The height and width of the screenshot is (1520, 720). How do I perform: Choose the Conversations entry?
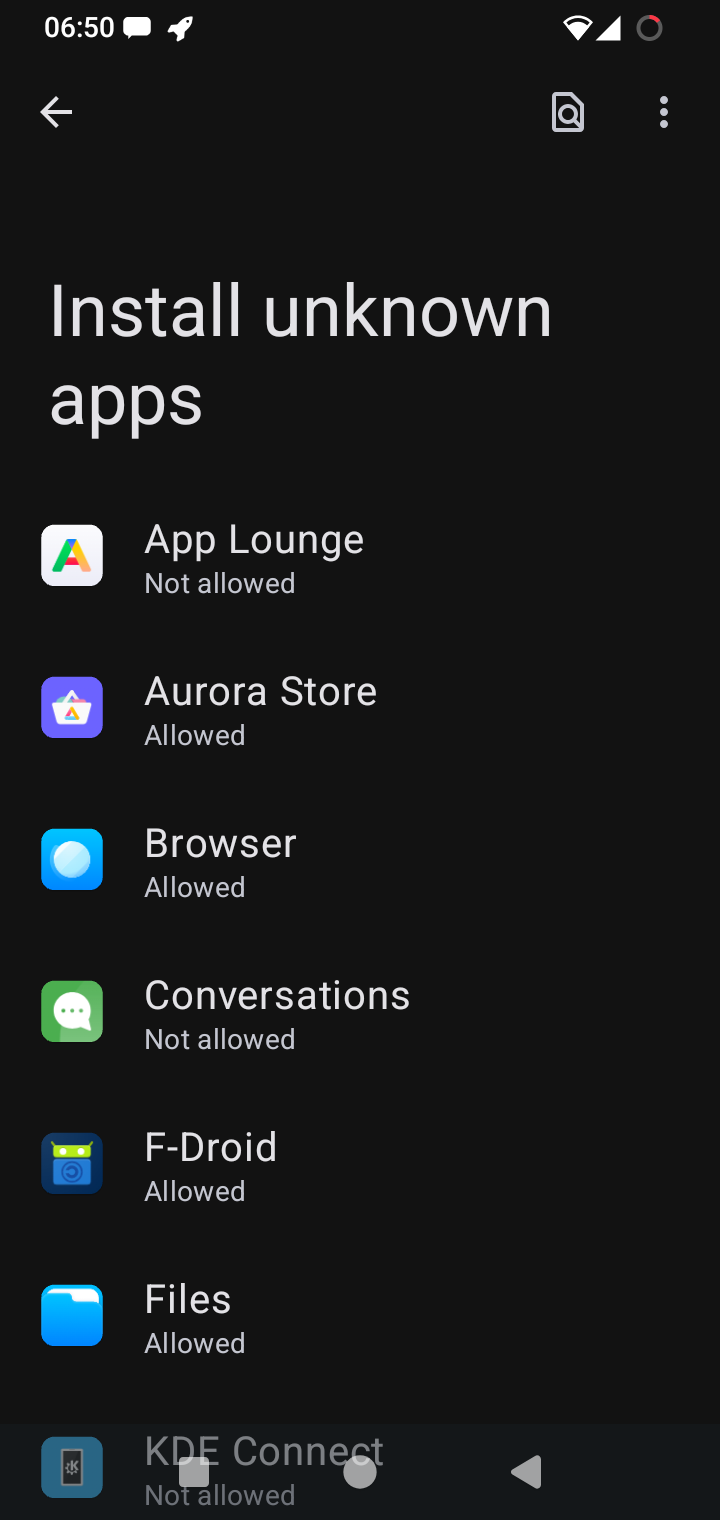pos(360,1012)
